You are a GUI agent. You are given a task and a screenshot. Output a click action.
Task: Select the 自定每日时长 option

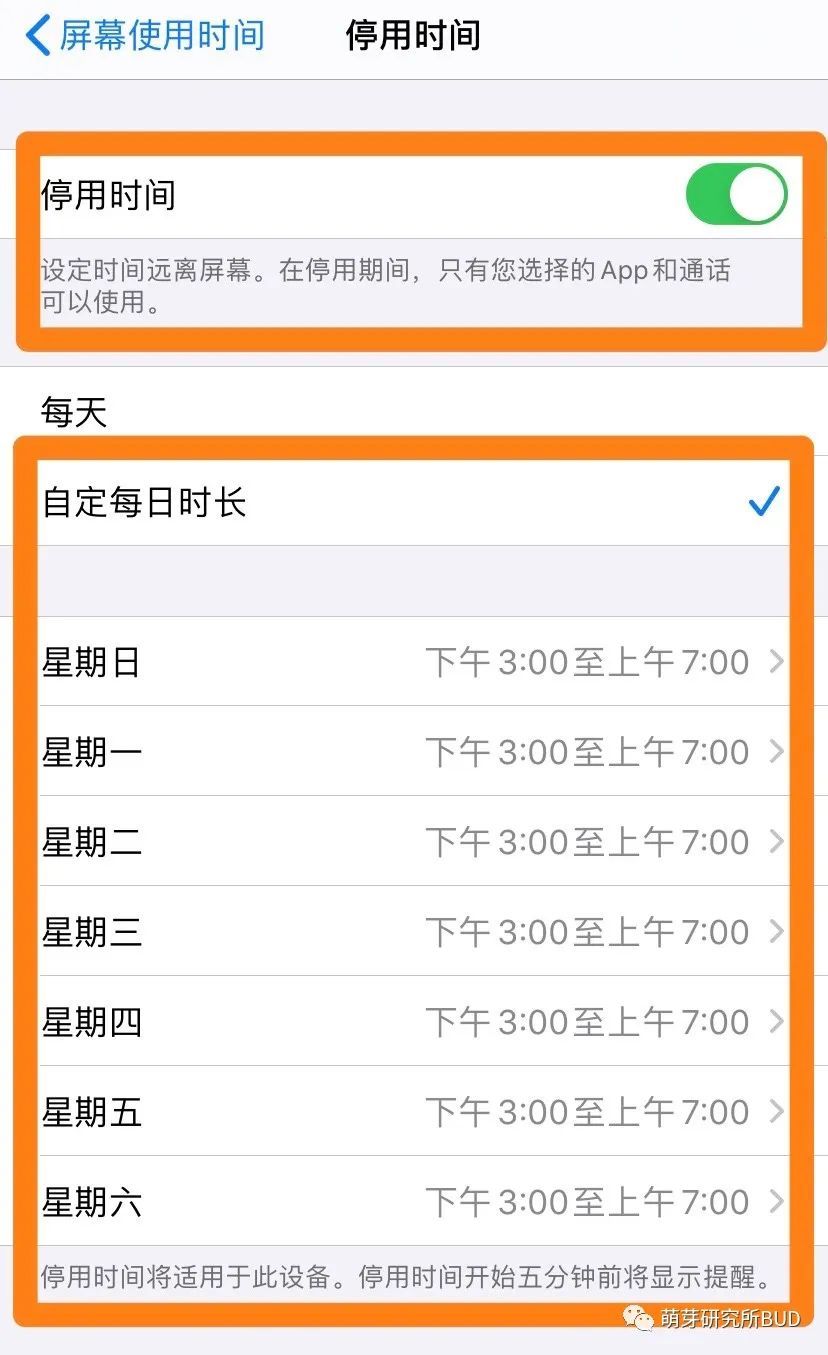click(x=140, y=503)
